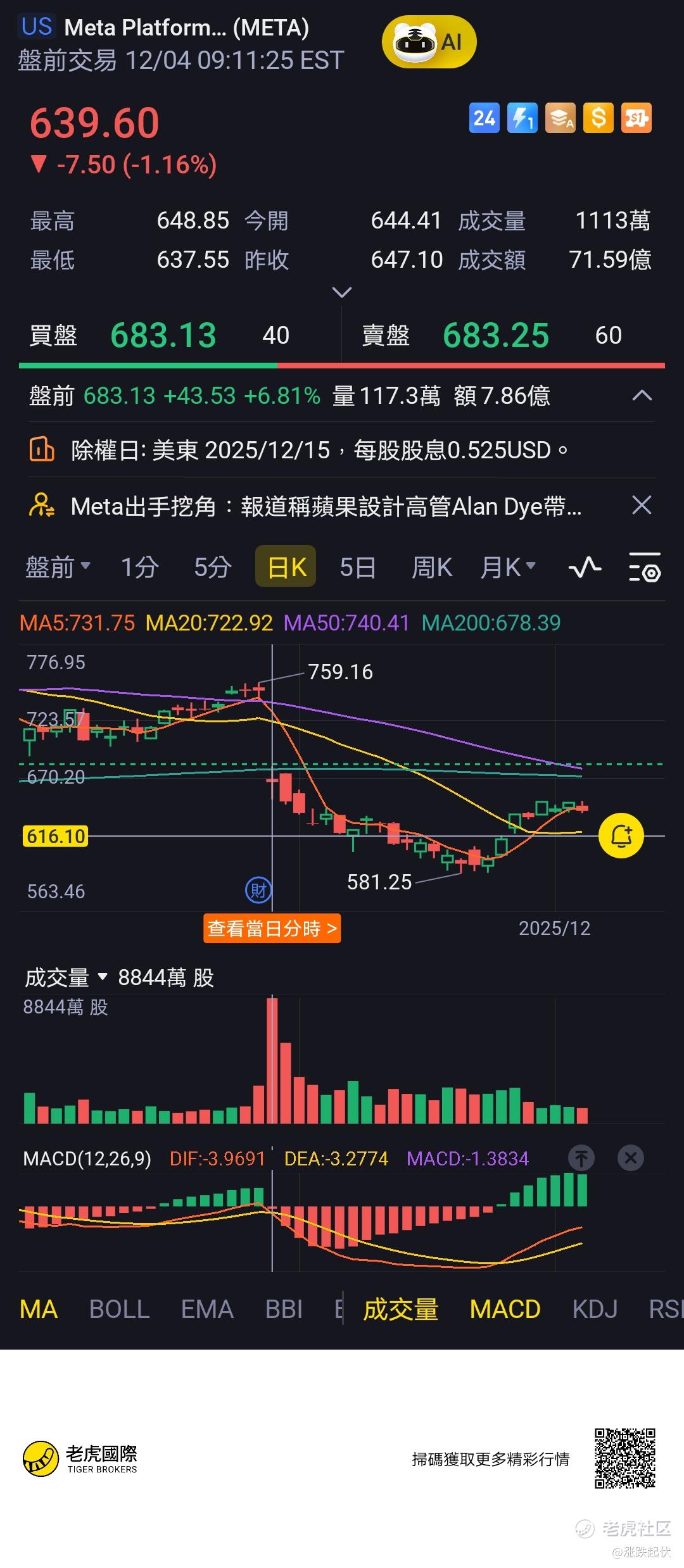Image resolution: width=684 pixels, height=1568 pixels.
Task: Dismiss the Meta news banner
Action: [x=642, y=506]
